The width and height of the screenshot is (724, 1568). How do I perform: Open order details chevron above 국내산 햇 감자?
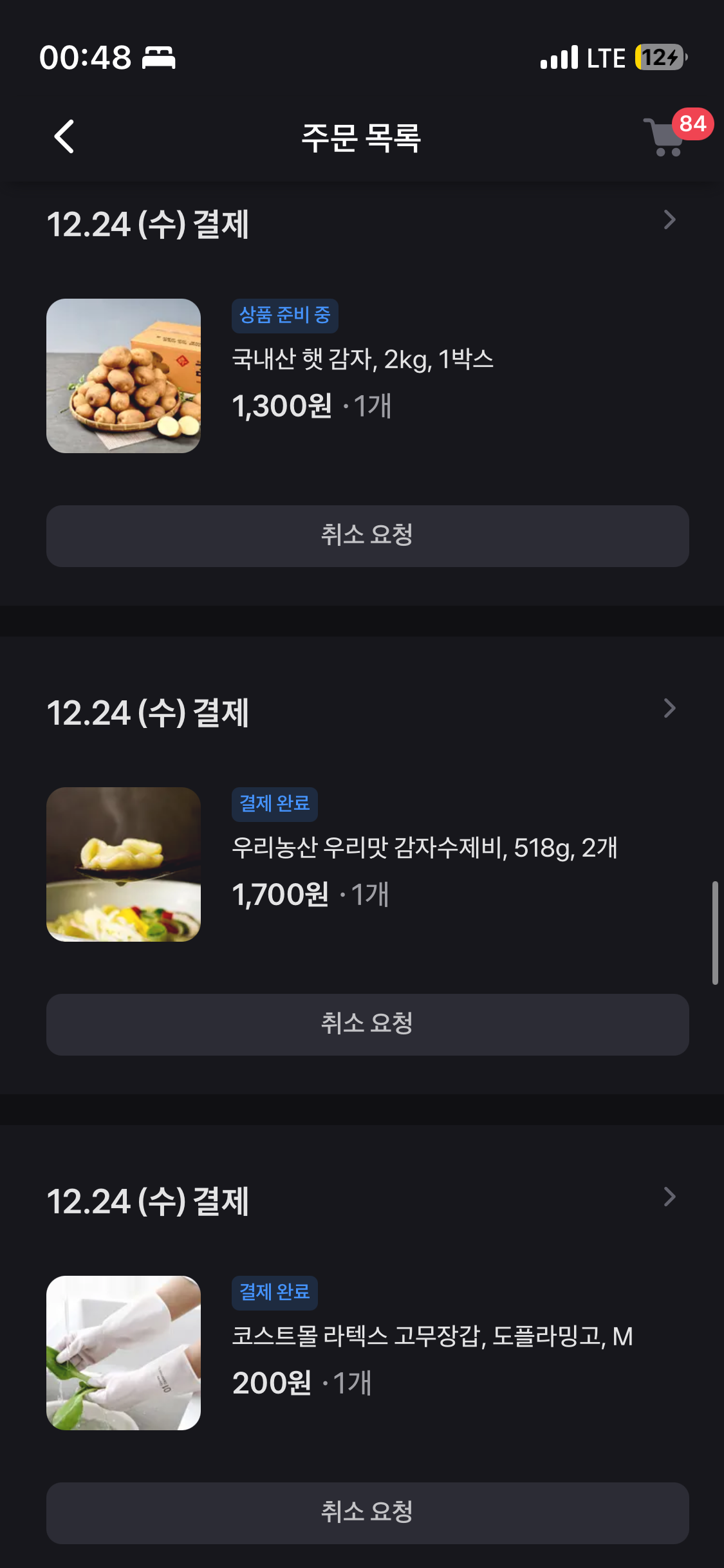click(669, 220)
